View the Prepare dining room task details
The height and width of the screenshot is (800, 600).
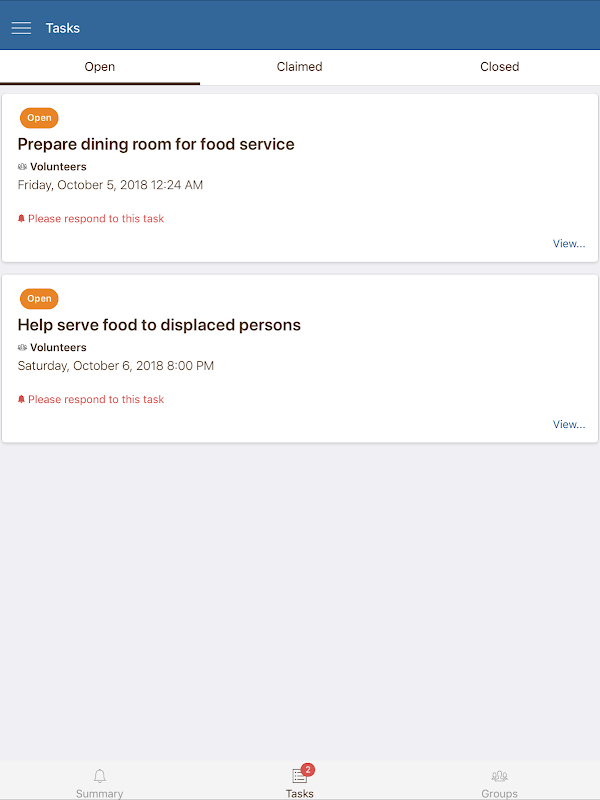(x=568, y=244)
